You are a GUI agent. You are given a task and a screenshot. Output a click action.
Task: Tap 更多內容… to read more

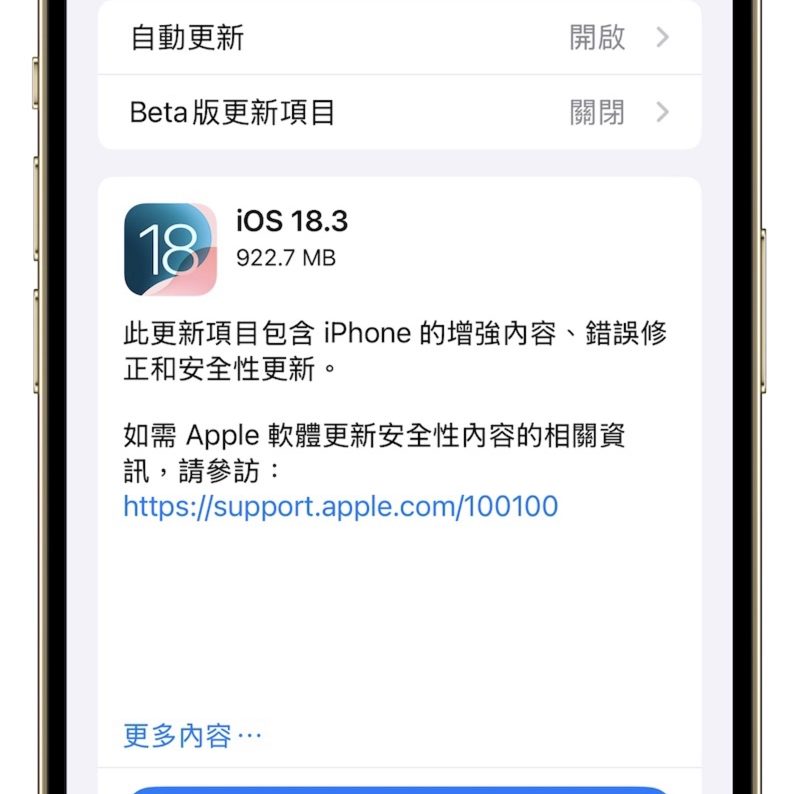(192, 736)
